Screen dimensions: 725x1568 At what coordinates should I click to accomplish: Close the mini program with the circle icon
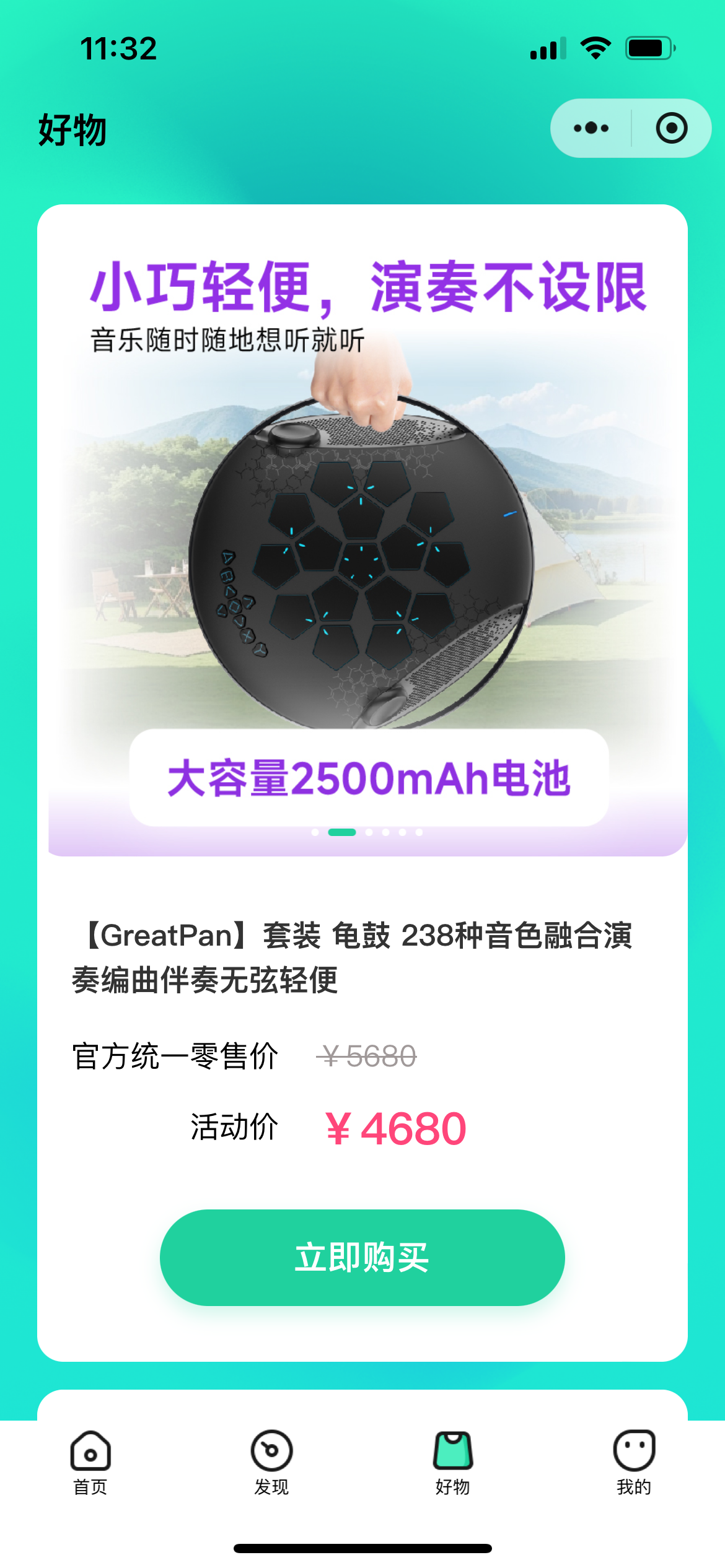coord(671,128)
